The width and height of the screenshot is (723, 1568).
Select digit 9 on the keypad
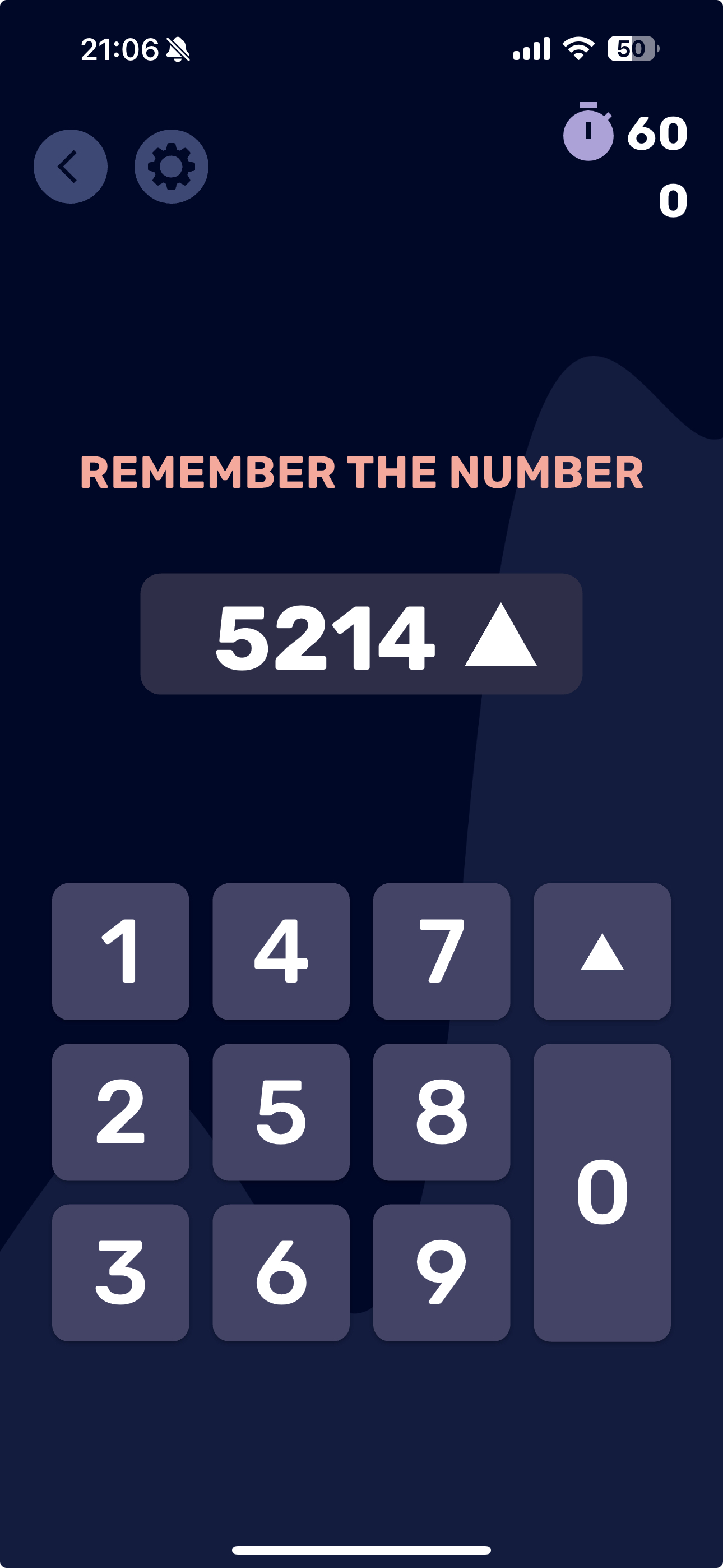[x=441, y=1272]
